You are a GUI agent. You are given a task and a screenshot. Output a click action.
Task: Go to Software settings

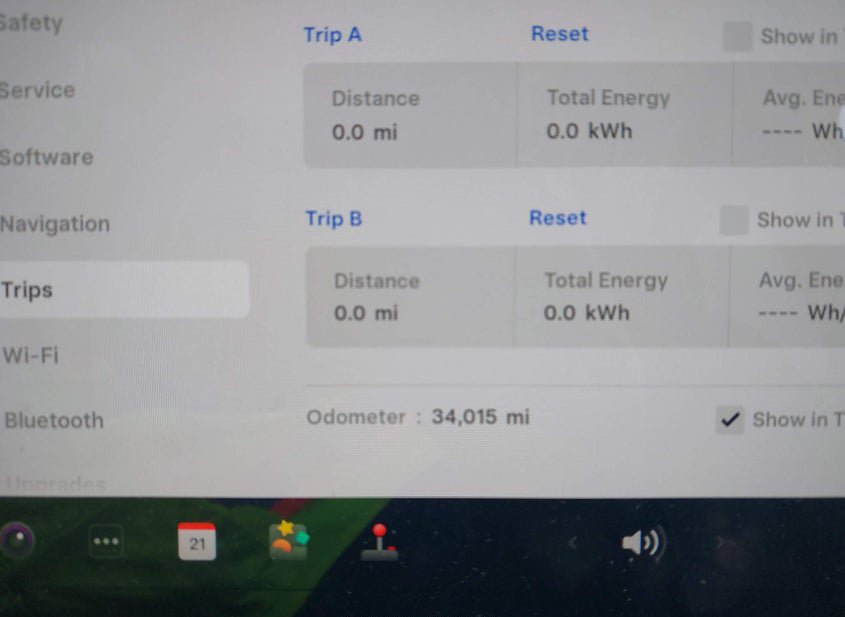(47, 157)
